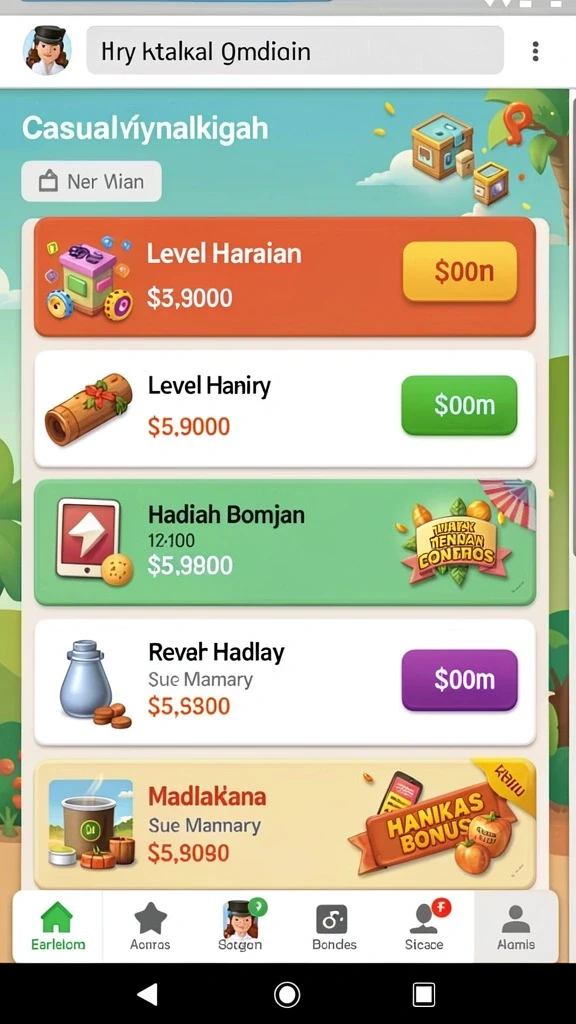Open the Hry ktalkal Qmdiain search field
576x1024 pixels.
[x=295, y=50]
